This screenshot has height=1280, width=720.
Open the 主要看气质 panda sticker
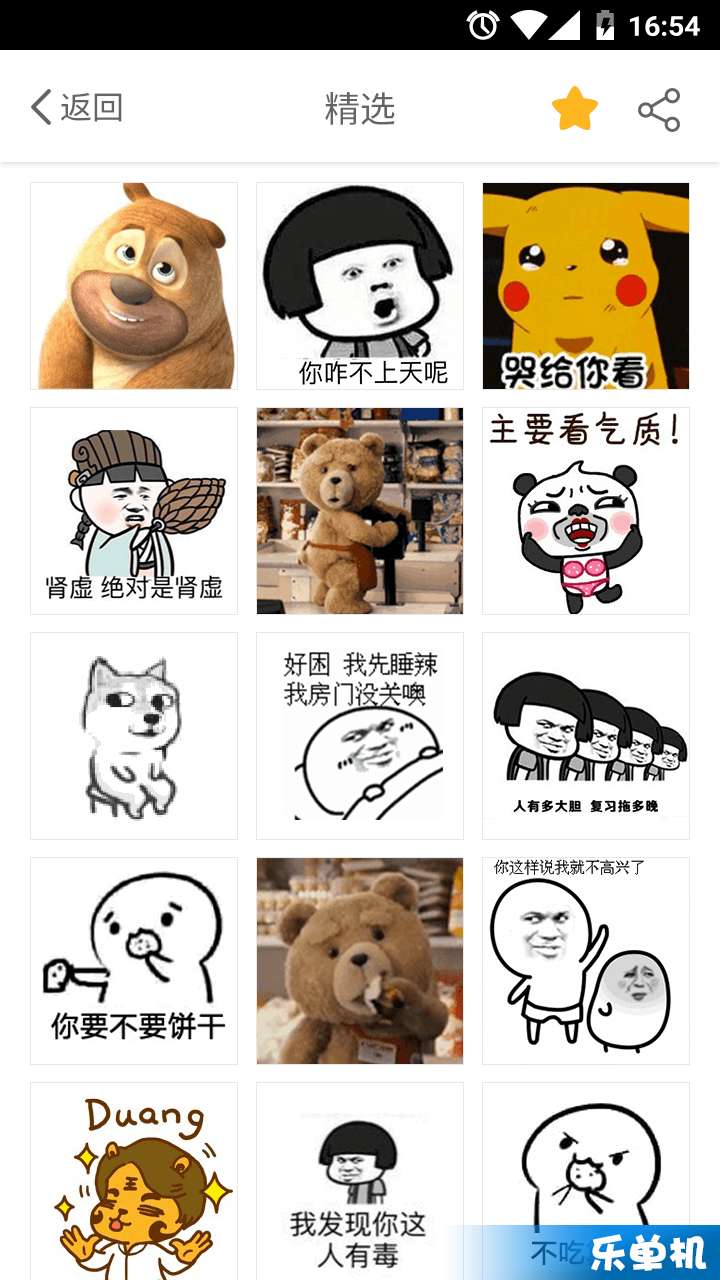click(586, 511)
